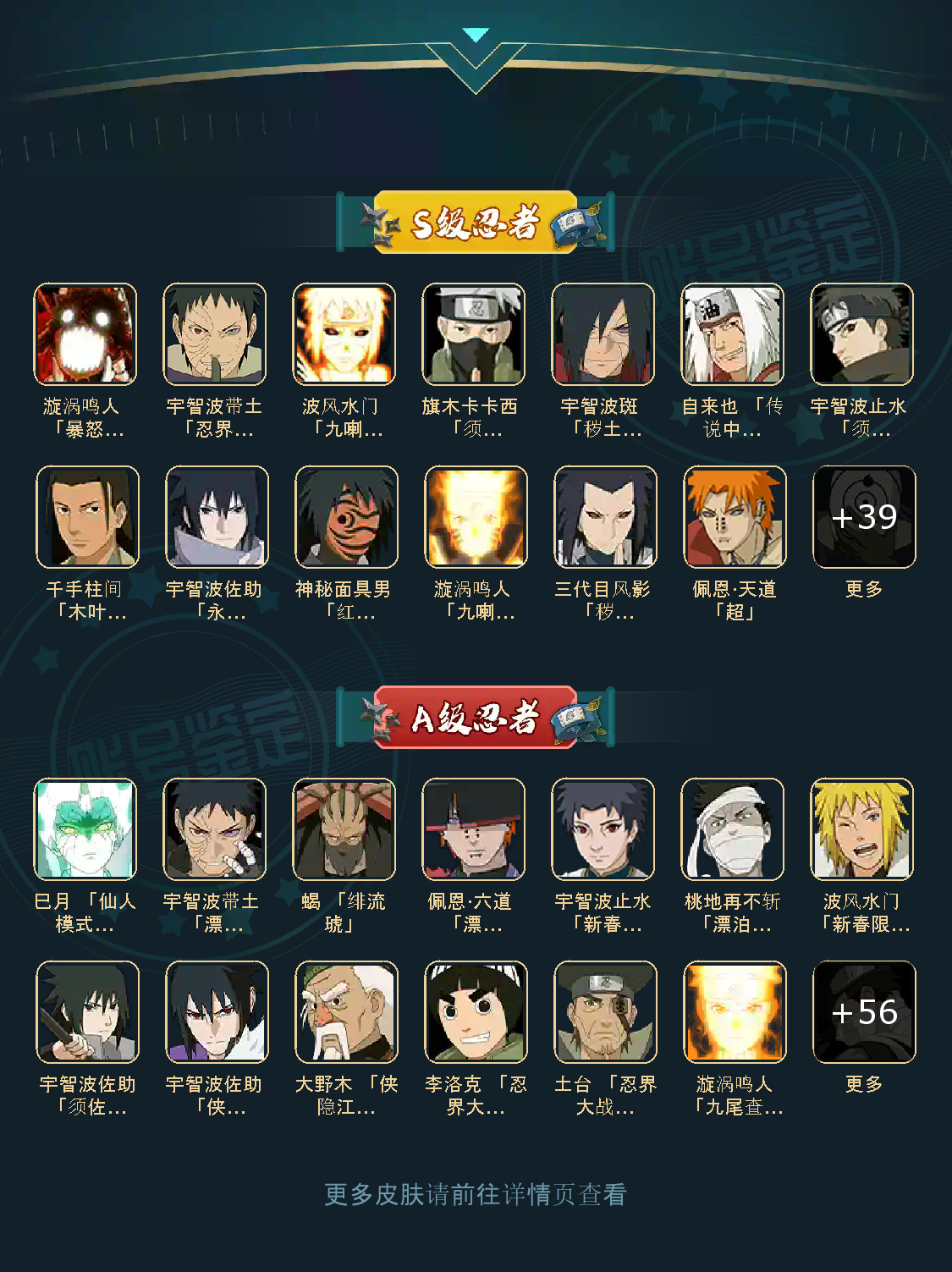Image resolution: width=952 pixels, height=1272 pixels.
Task: Select the 佩恩·天道 ninja tile
Action: [734, 517]
